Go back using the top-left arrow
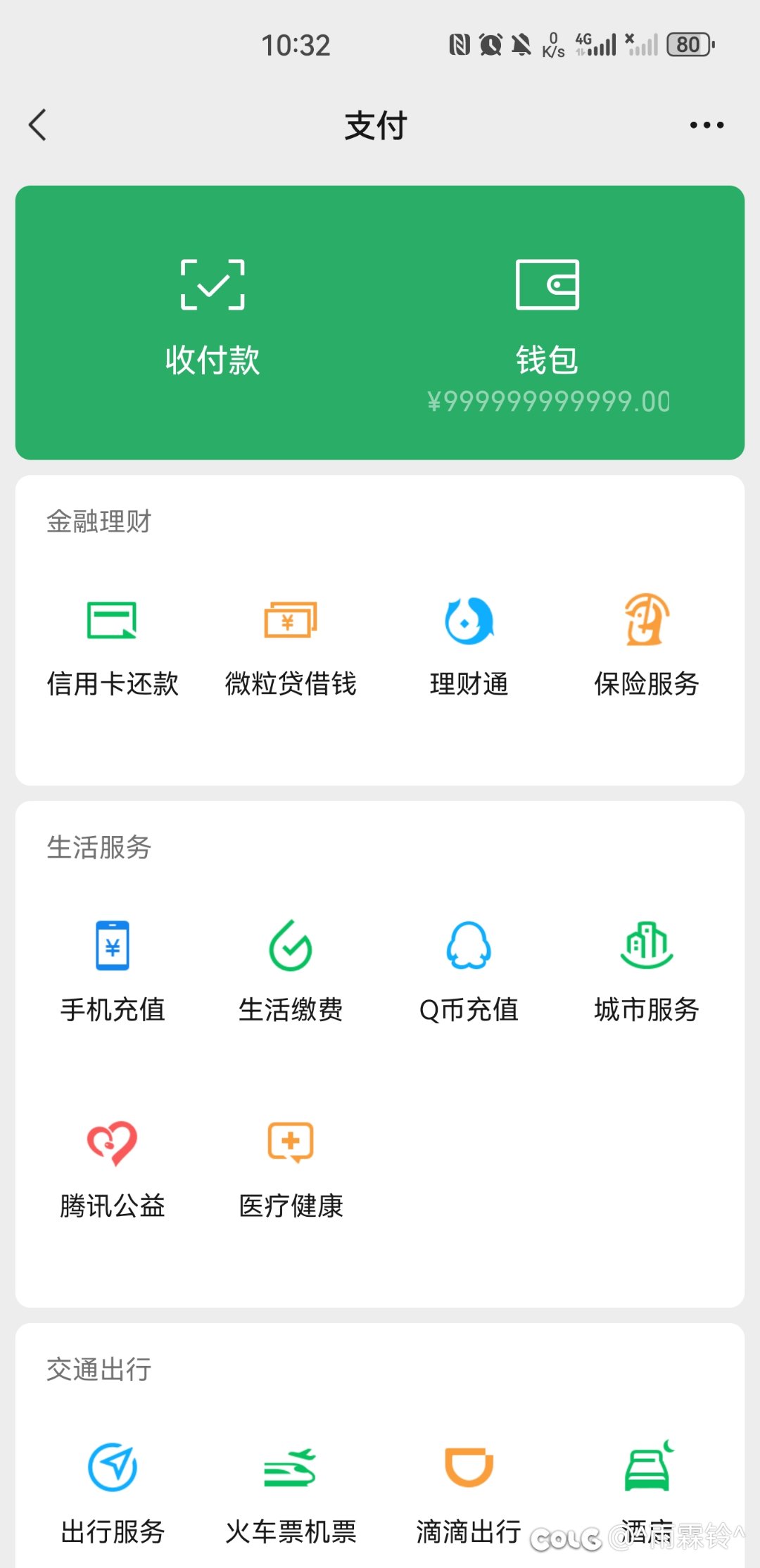This screenshot has height=1568, width=760. (38, 125)
